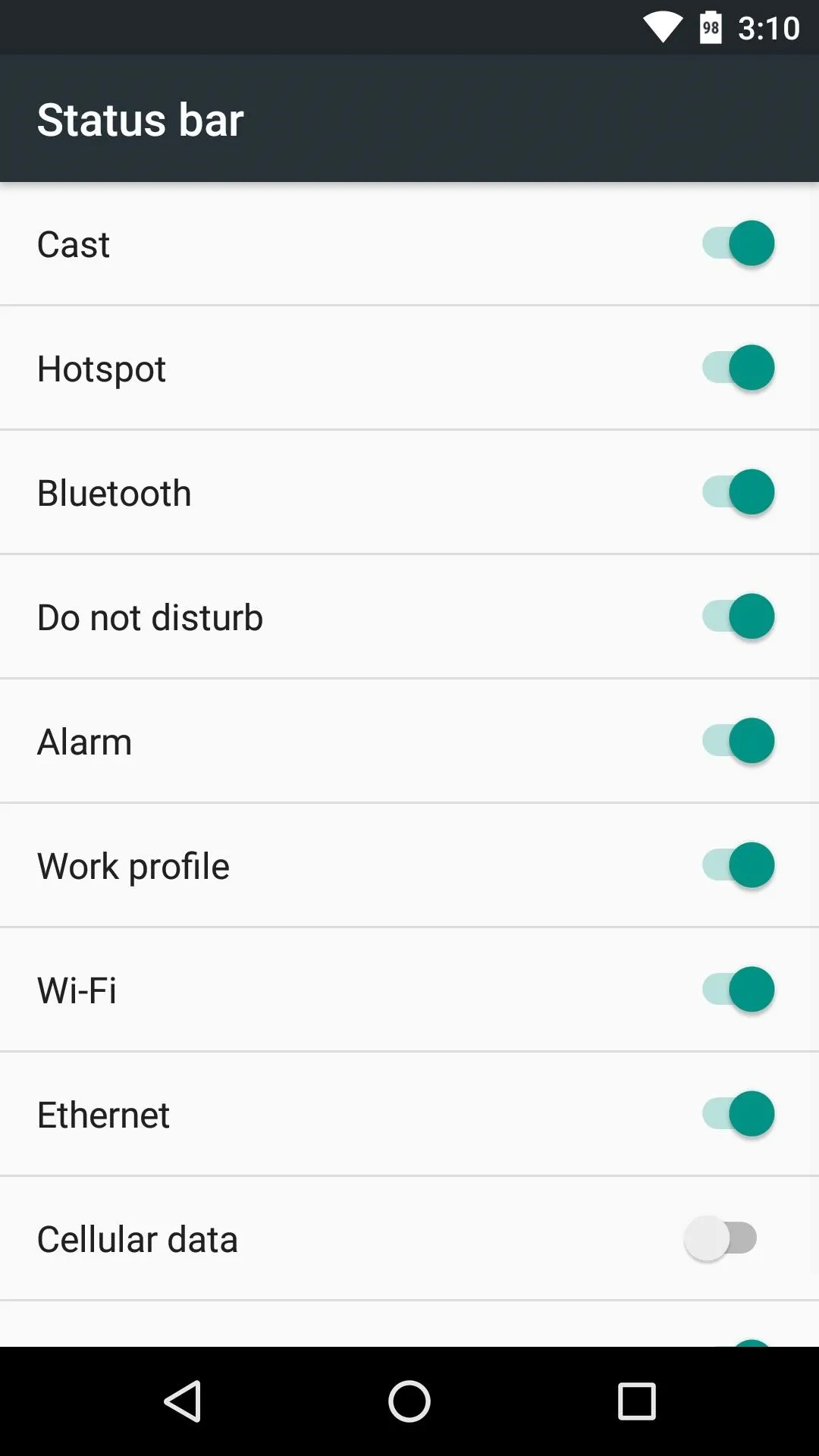Viewport: 819px width, 1456px height.
Task: Go back with the system back button
Action: coord(183,1401)
